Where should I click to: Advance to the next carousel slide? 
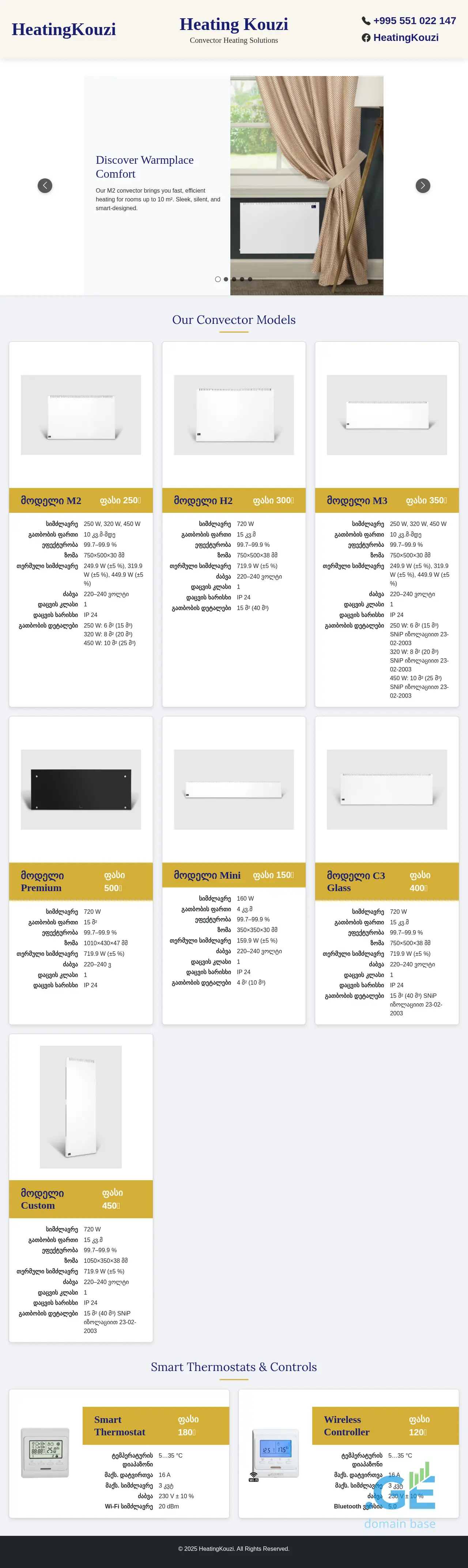423,186
